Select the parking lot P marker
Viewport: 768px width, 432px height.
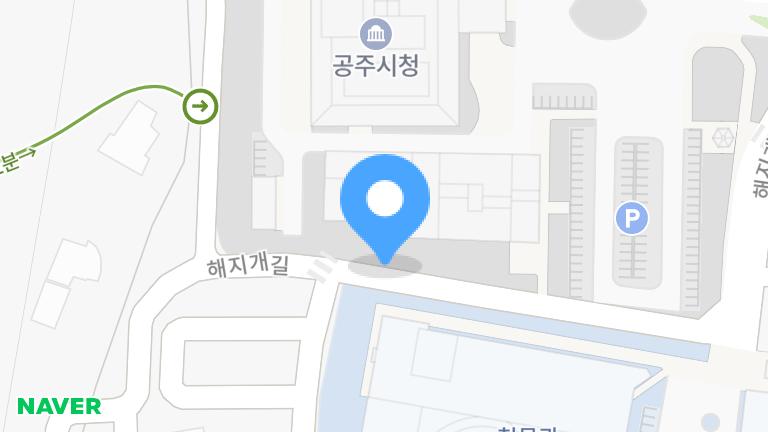click(630, 218)
